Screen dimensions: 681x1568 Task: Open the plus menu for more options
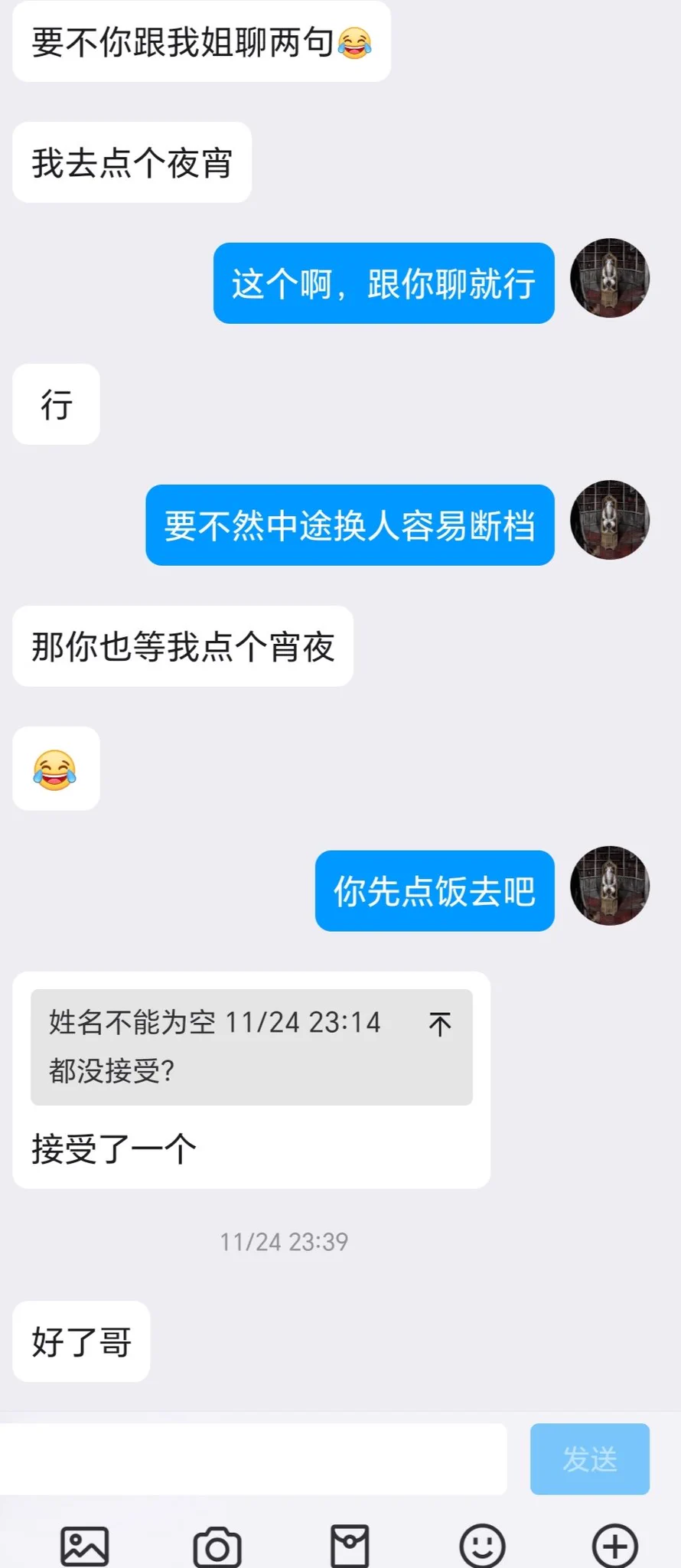click(614, 1546)
